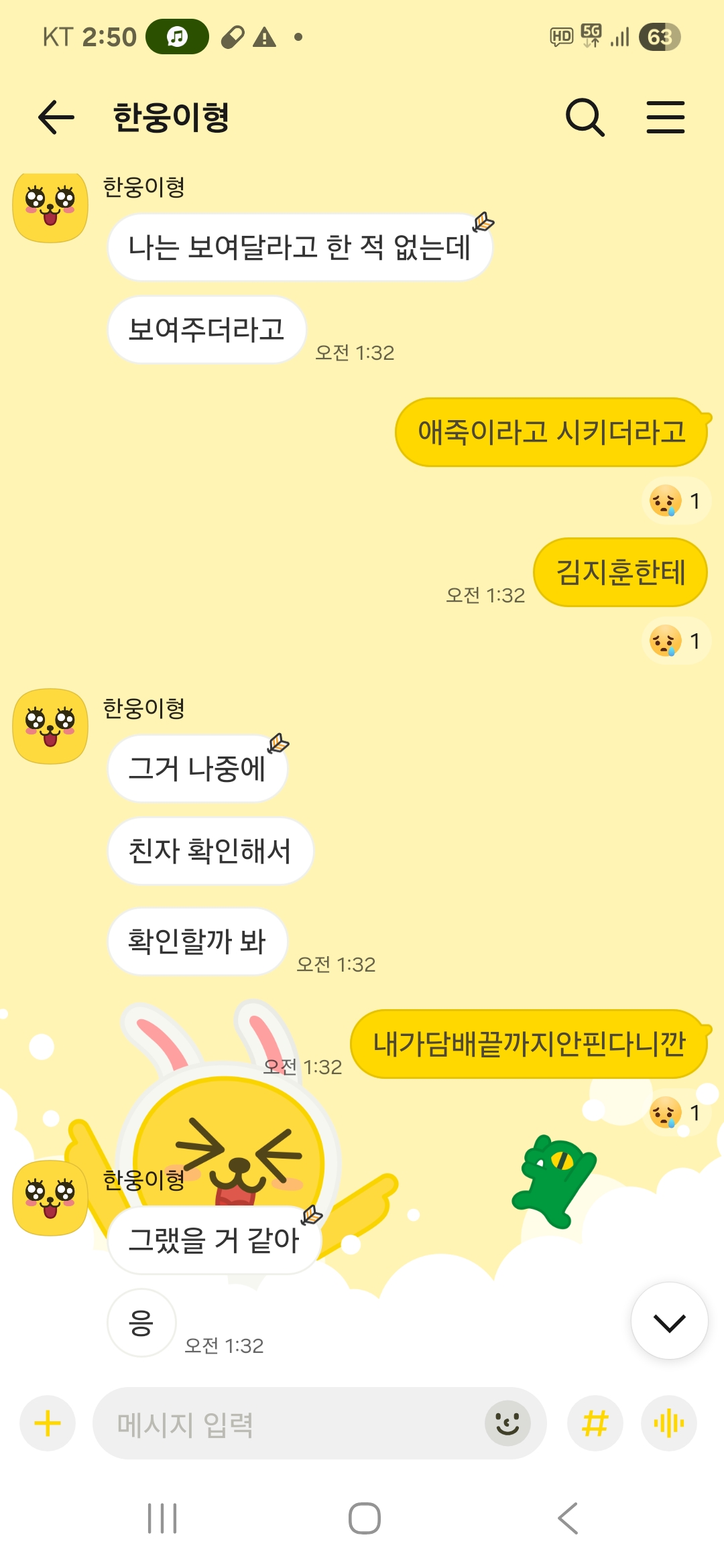Jump to the latest message
This screenshot has width=724, height=1568.
coord(669,1322)
